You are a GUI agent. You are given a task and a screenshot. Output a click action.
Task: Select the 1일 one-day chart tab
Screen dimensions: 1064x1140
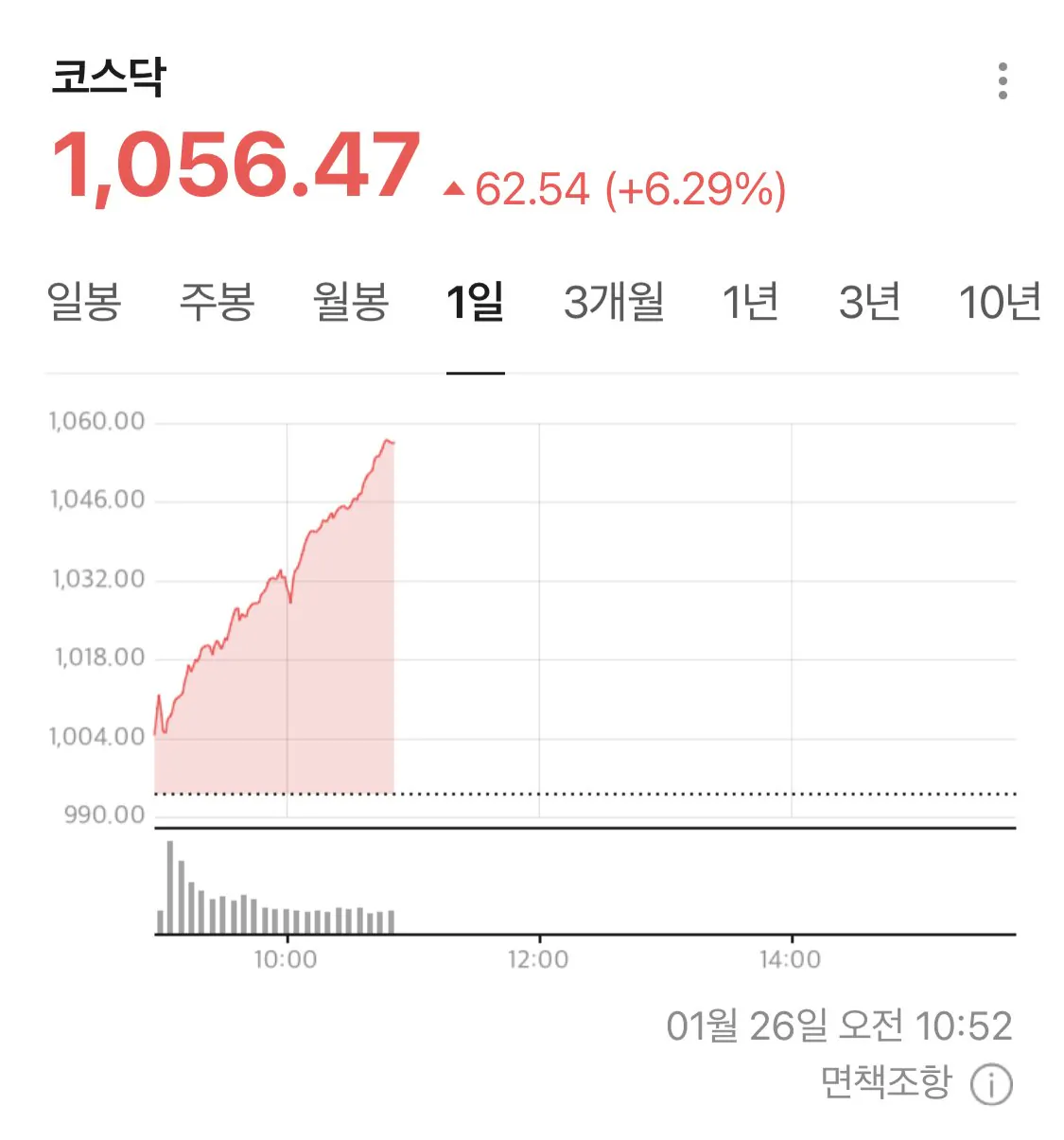click(x=475, y=303)
